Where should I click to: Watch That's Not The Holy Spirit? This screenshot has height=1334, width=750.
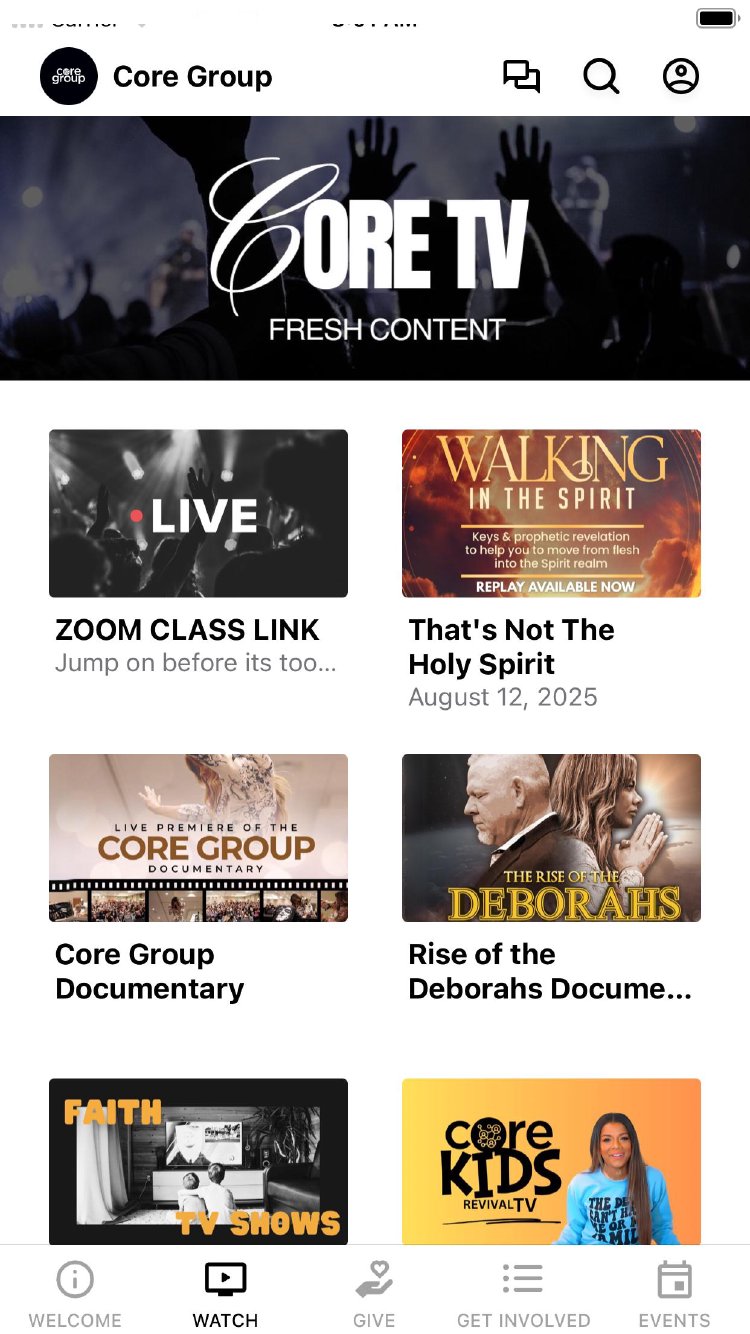coord(551,514)
